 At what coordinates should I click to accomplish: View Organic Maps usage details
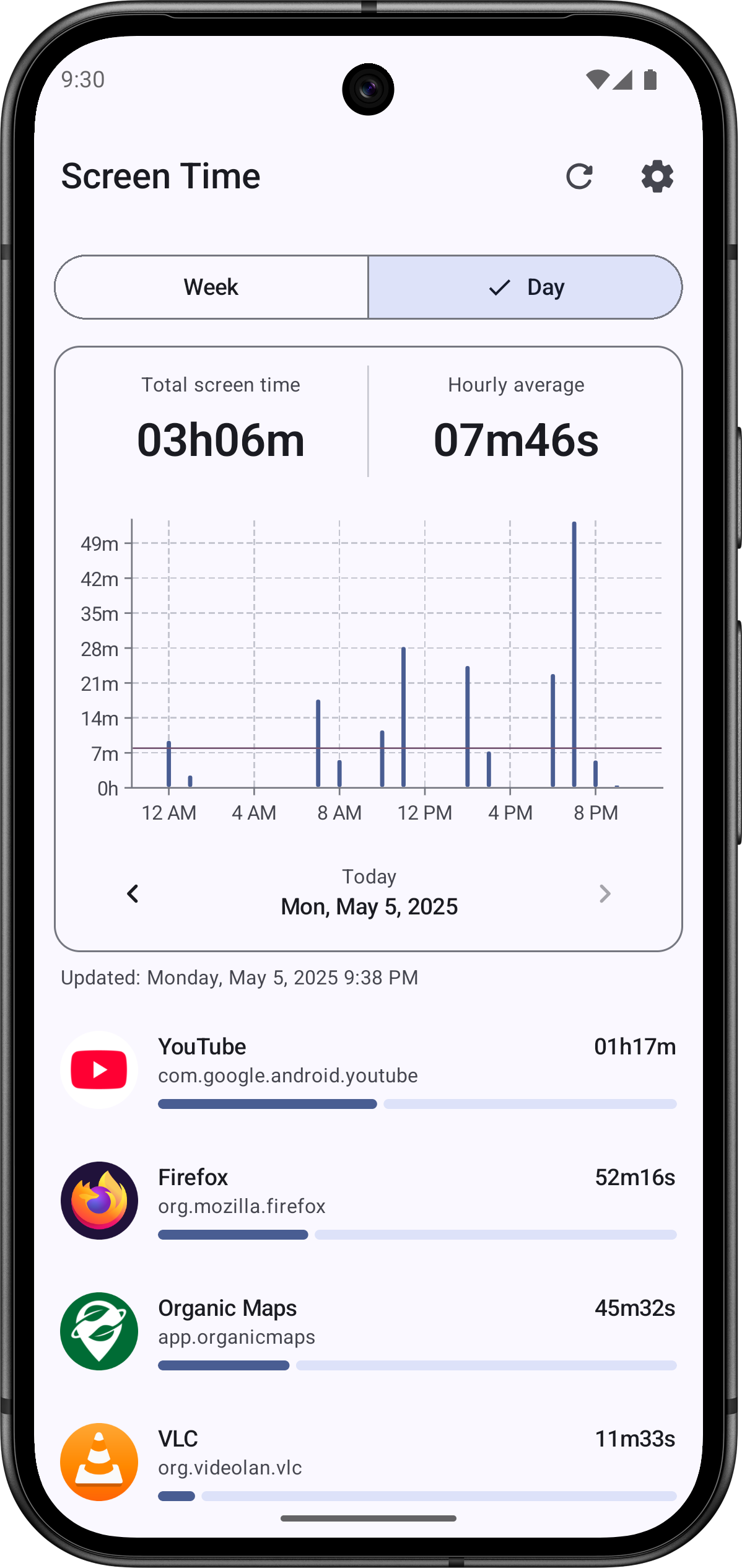coord(368,1331)
